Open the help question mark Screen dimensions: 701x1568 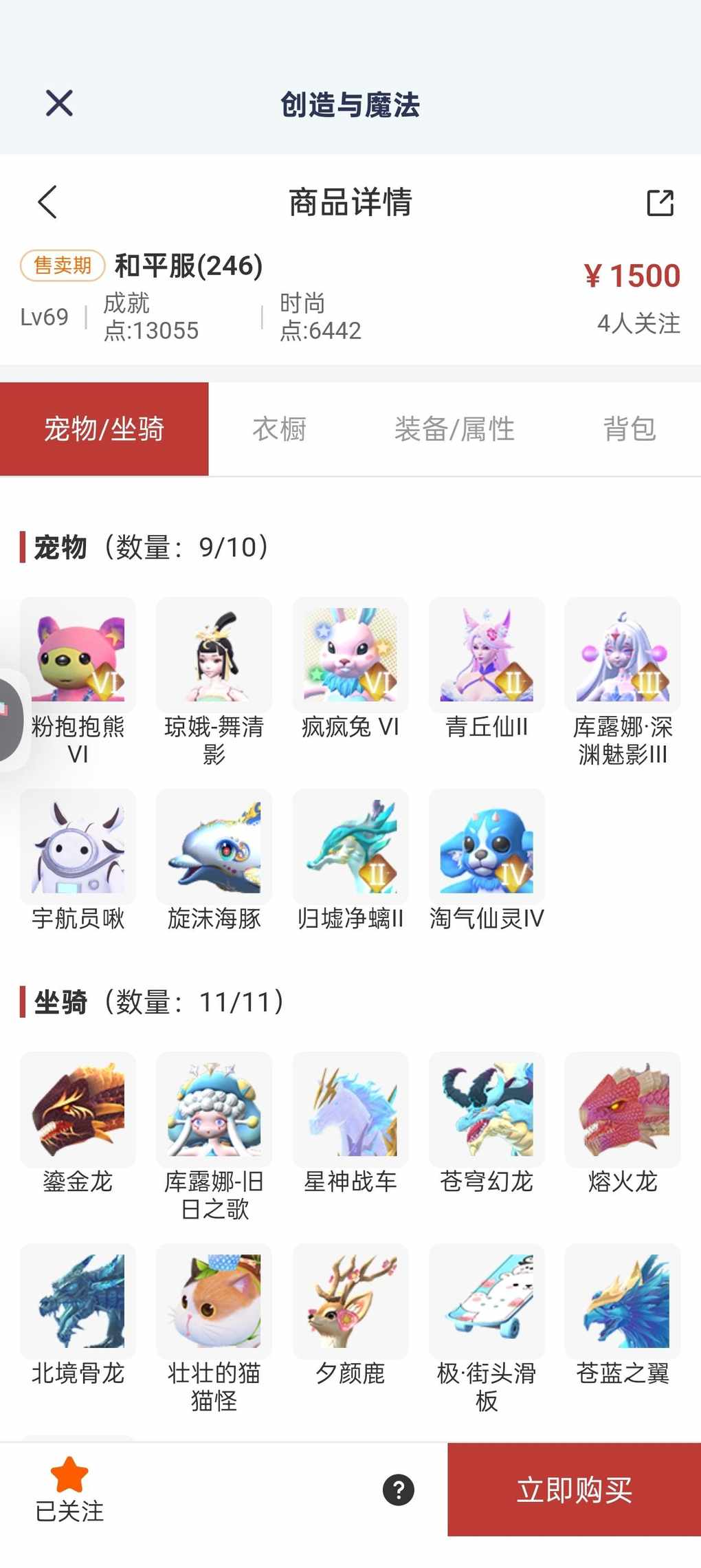pyautogui.click(x=399, y=1490)
